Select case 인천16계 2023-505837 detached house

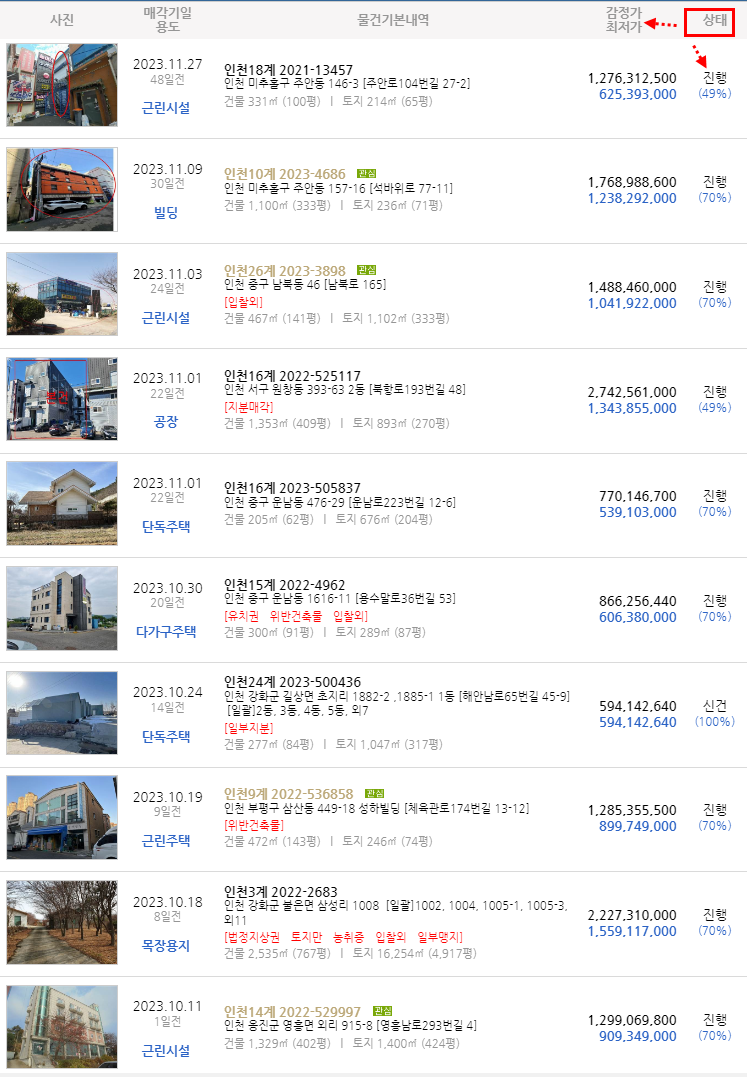(x=292, y=488)
